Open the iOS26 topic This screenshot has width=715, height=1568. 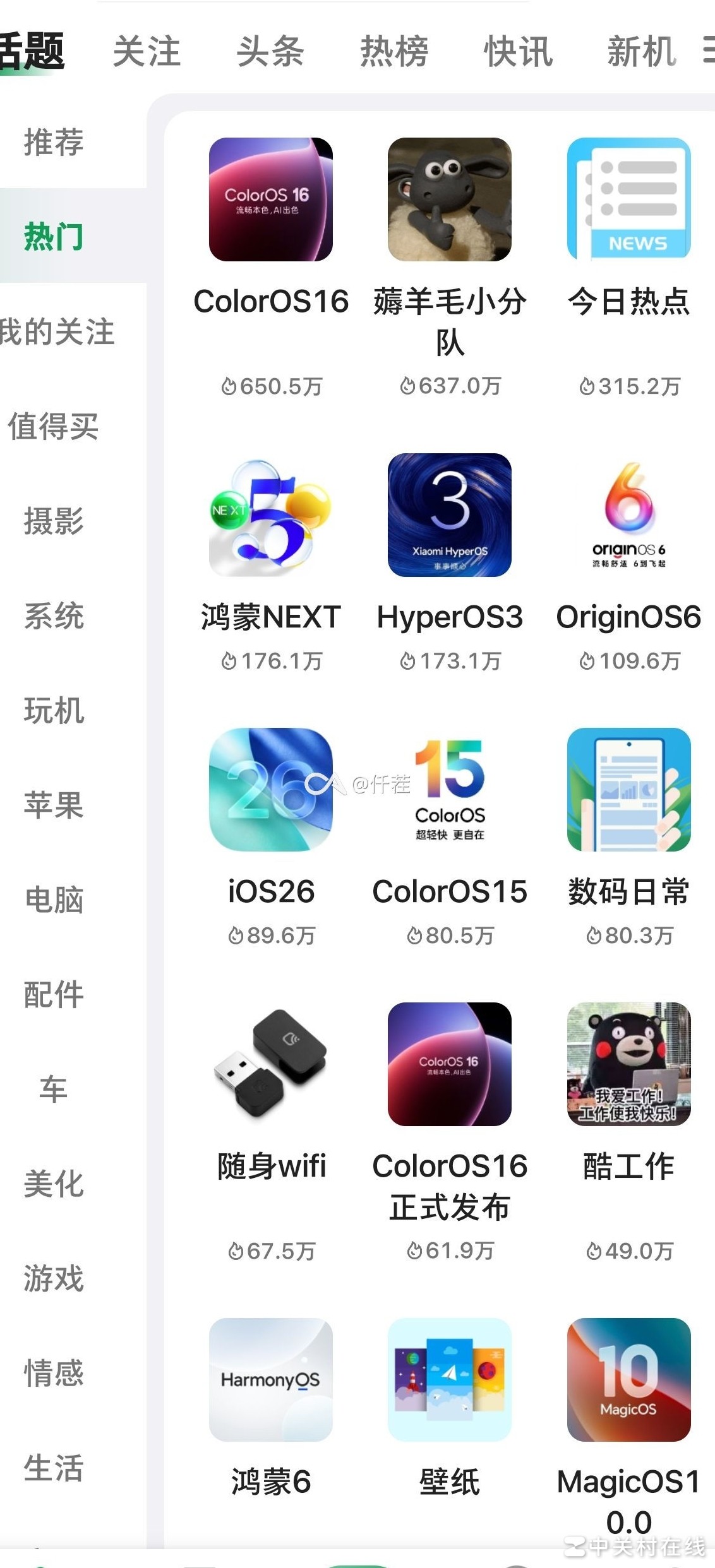[x=271, y=790]
